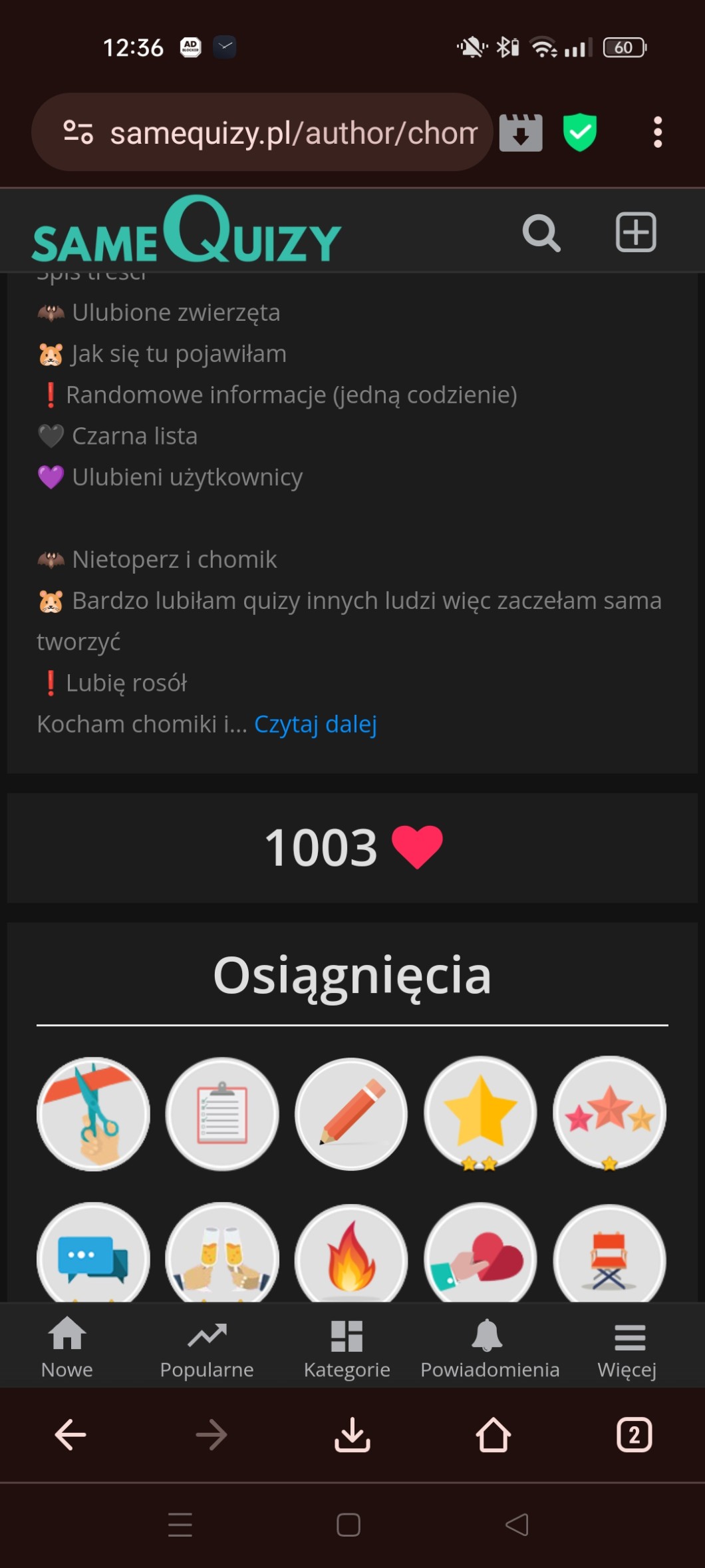Viewport: 705px width, 1568px height.
Task: Tap the green shield protection icon
Action: [580, 132]
